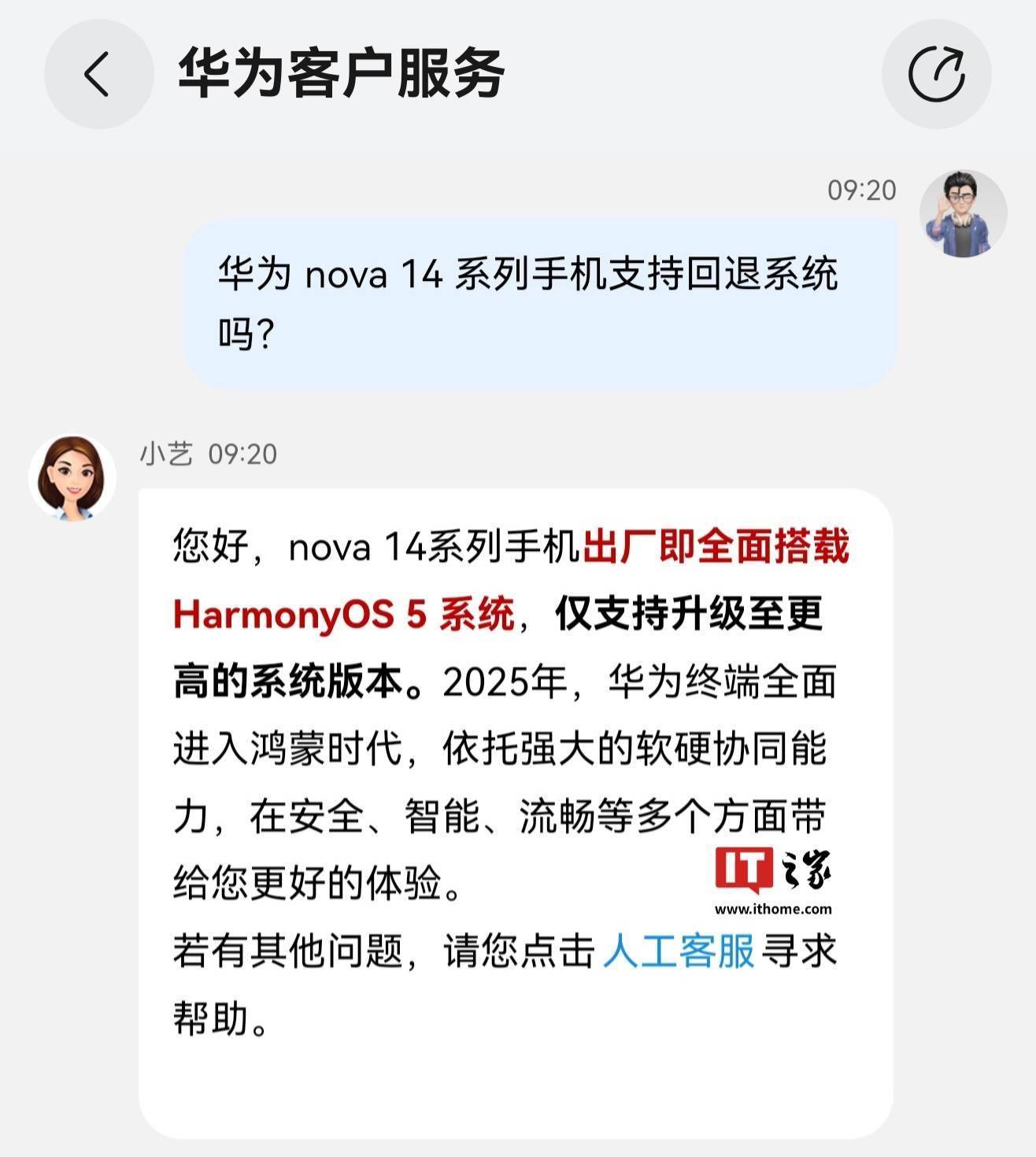The height and width of the screenshot is (1157, 1036).
Task: Tap the 仅支持升级至更高 bold phrase
Action: coord(693,621)
